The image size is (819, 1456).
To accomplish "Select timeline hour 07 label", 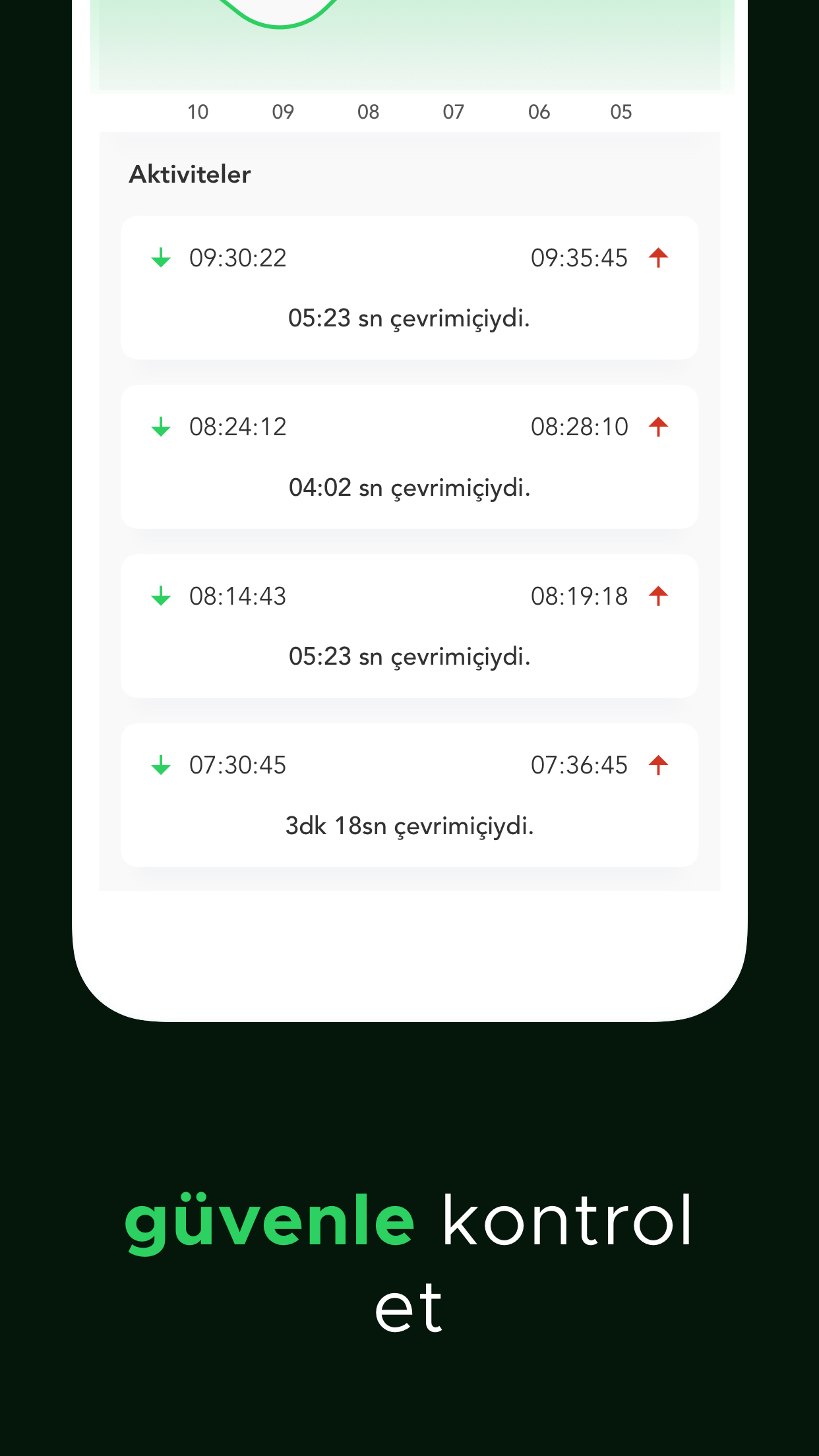I will (x=453, y=112).
